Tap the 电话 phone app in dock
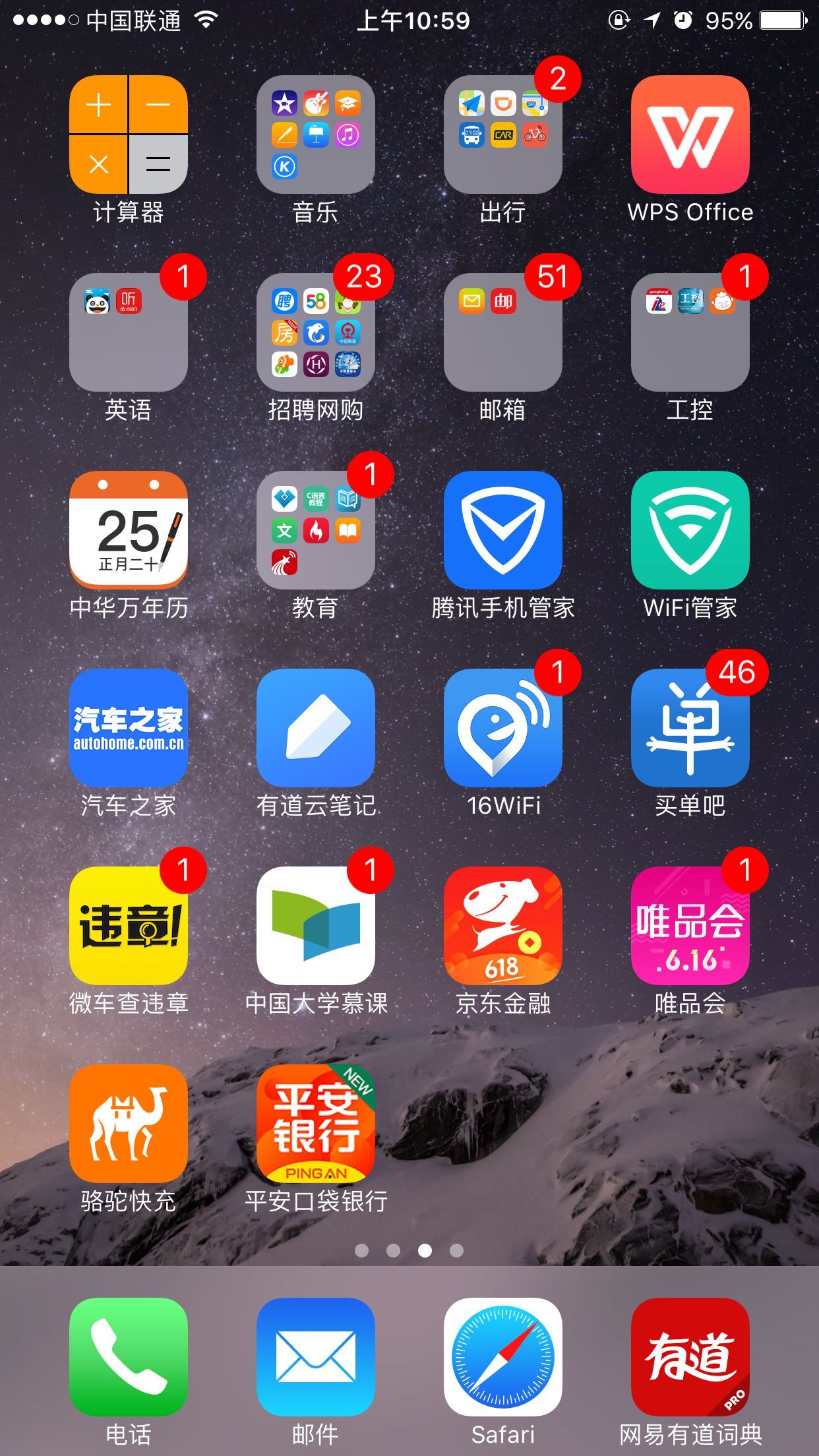 pos(129,1357)
